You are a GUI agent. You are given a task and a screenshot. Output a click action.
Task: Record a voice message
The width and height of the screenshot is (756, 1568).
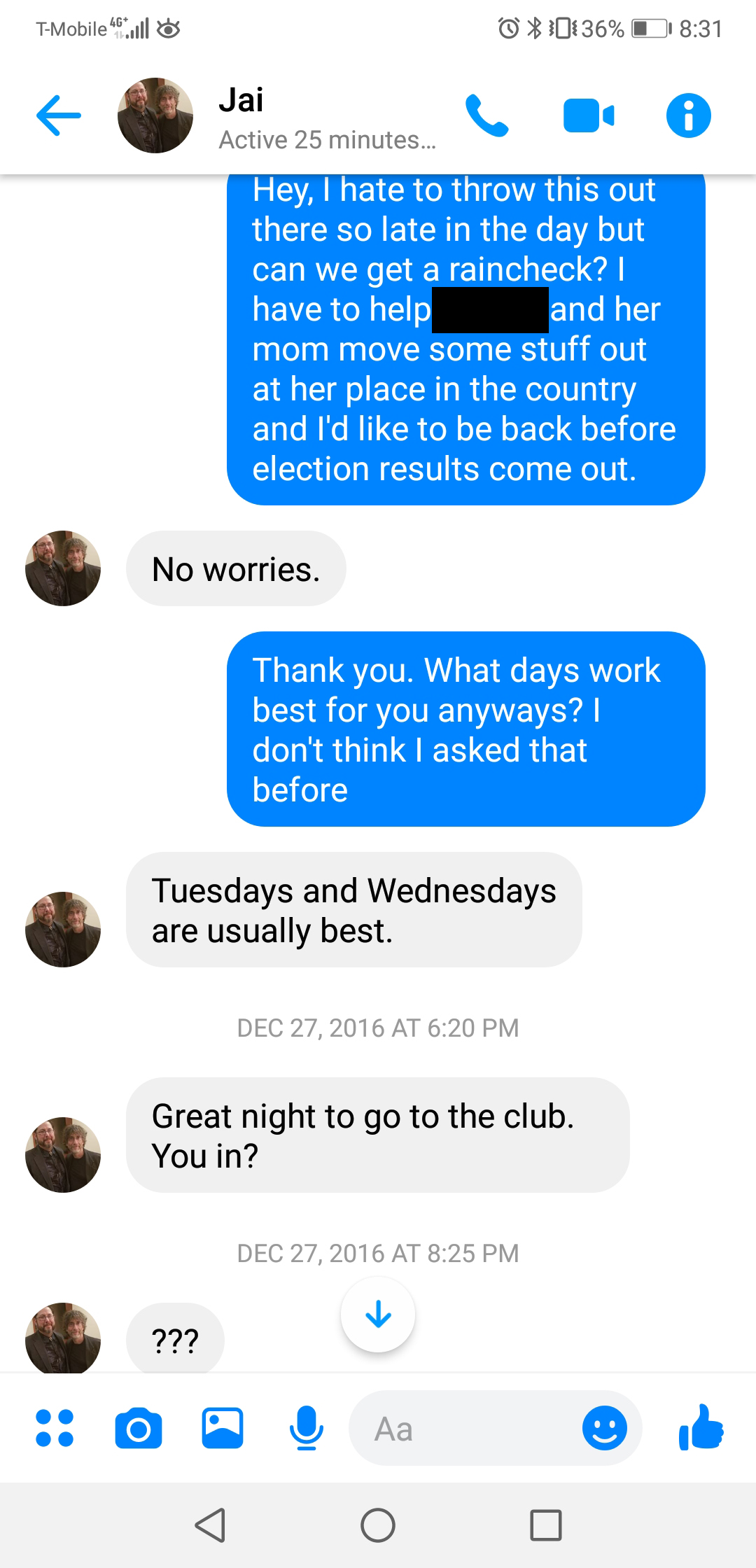click(307, 1428)
